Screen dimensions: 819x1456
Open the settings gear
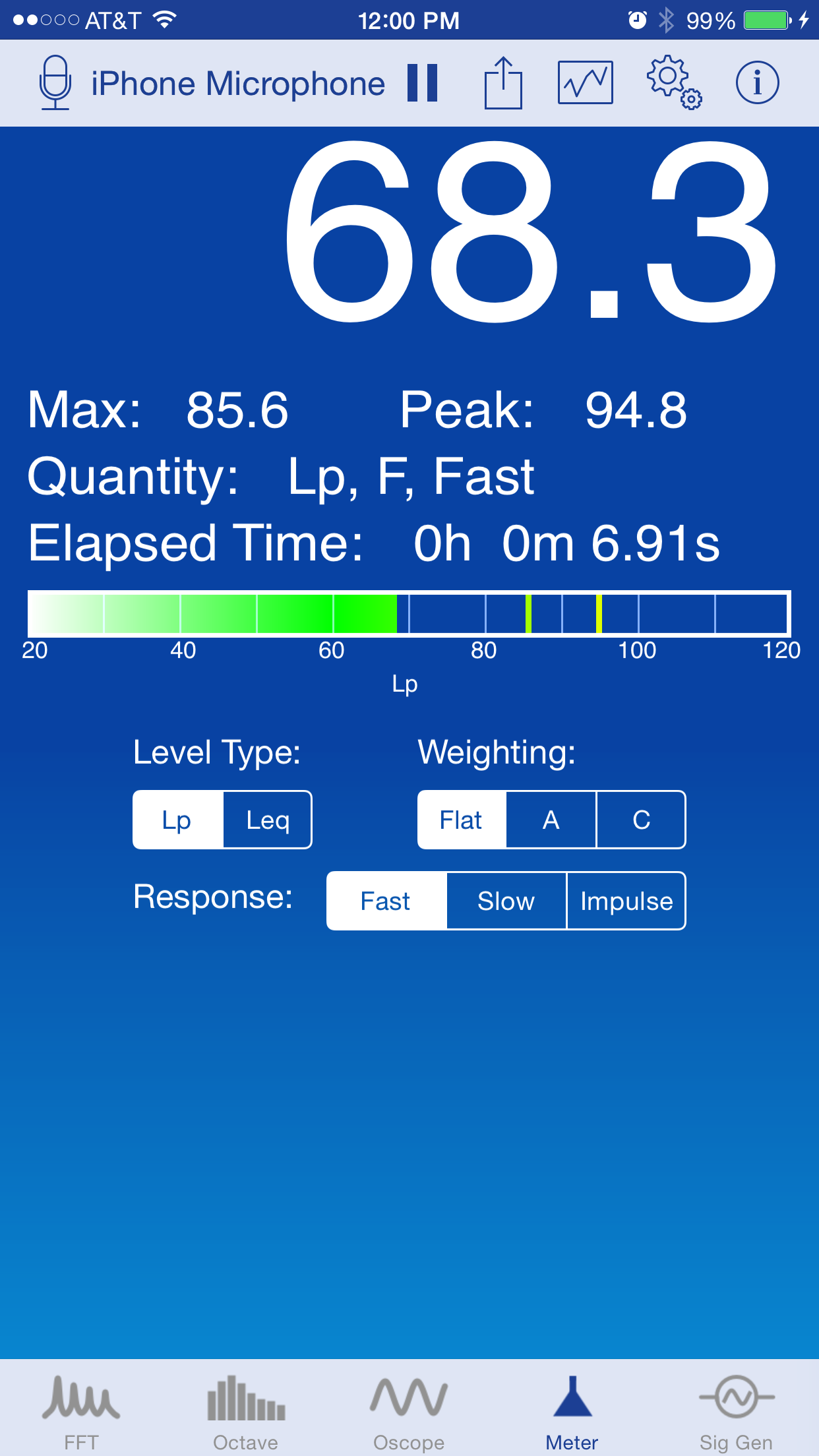(x=673, y=82)
